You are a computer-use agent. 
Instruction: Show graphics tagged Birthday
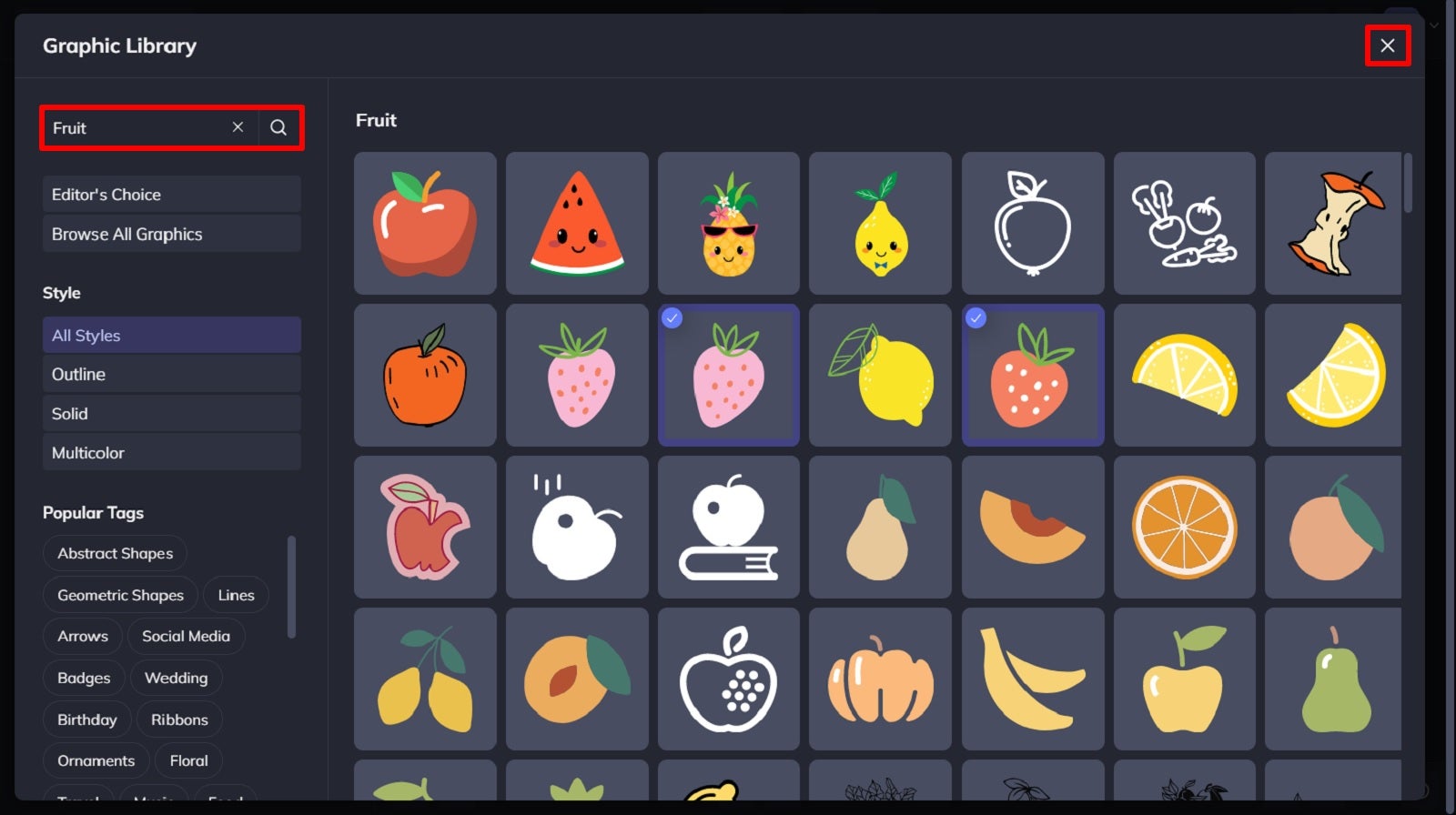[86, 719]
